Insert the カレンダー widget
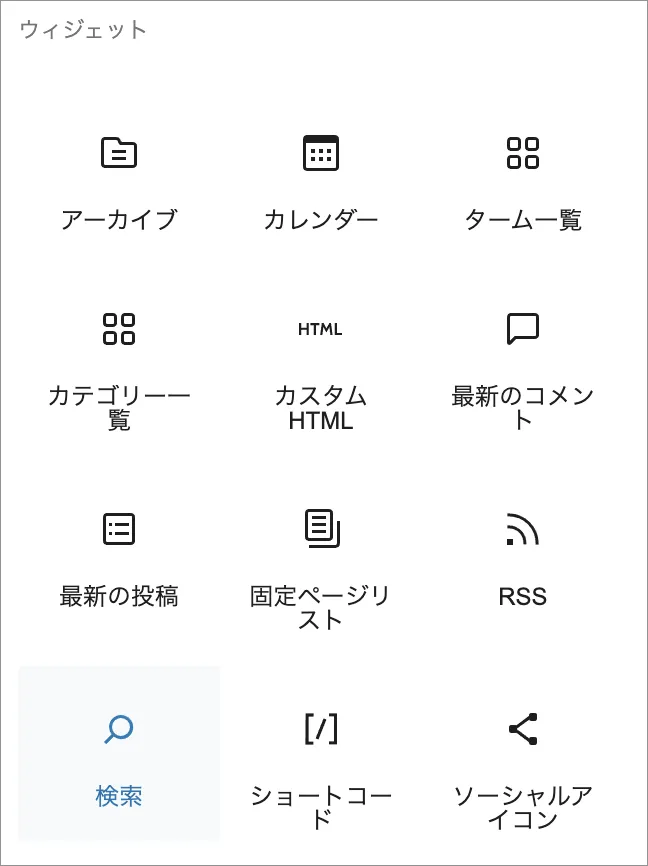 tap(321, 178)
